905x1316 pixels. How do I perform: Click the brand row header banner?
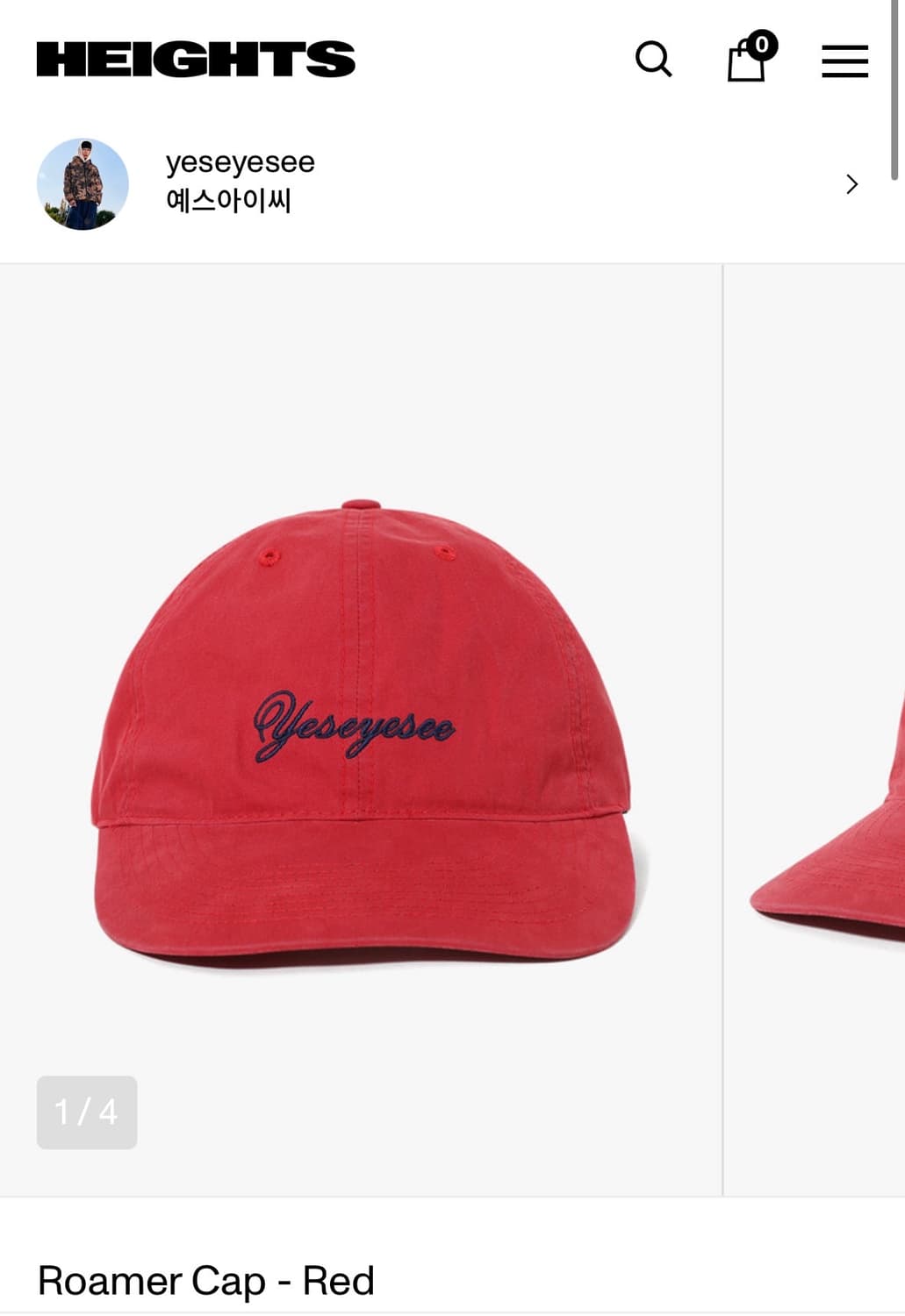point(439,184)
